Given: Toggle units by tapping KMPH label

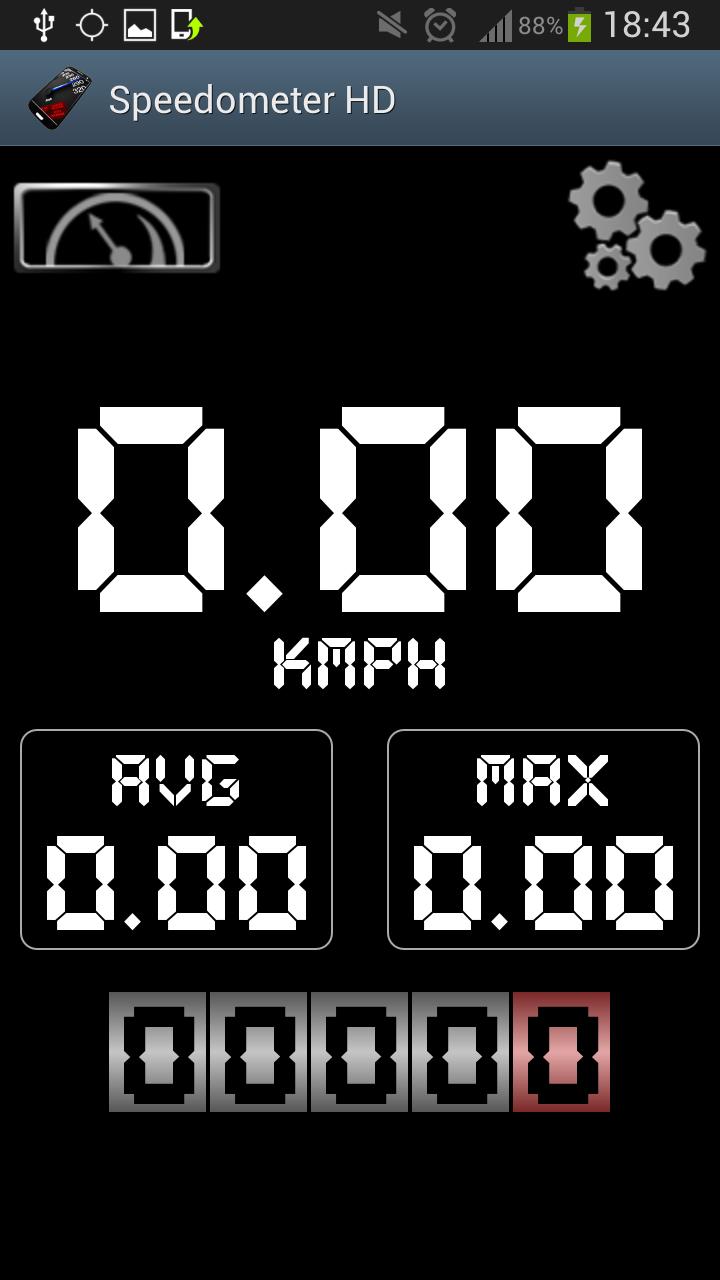Looking at the screenshot, I should click(x=362, y=658).
